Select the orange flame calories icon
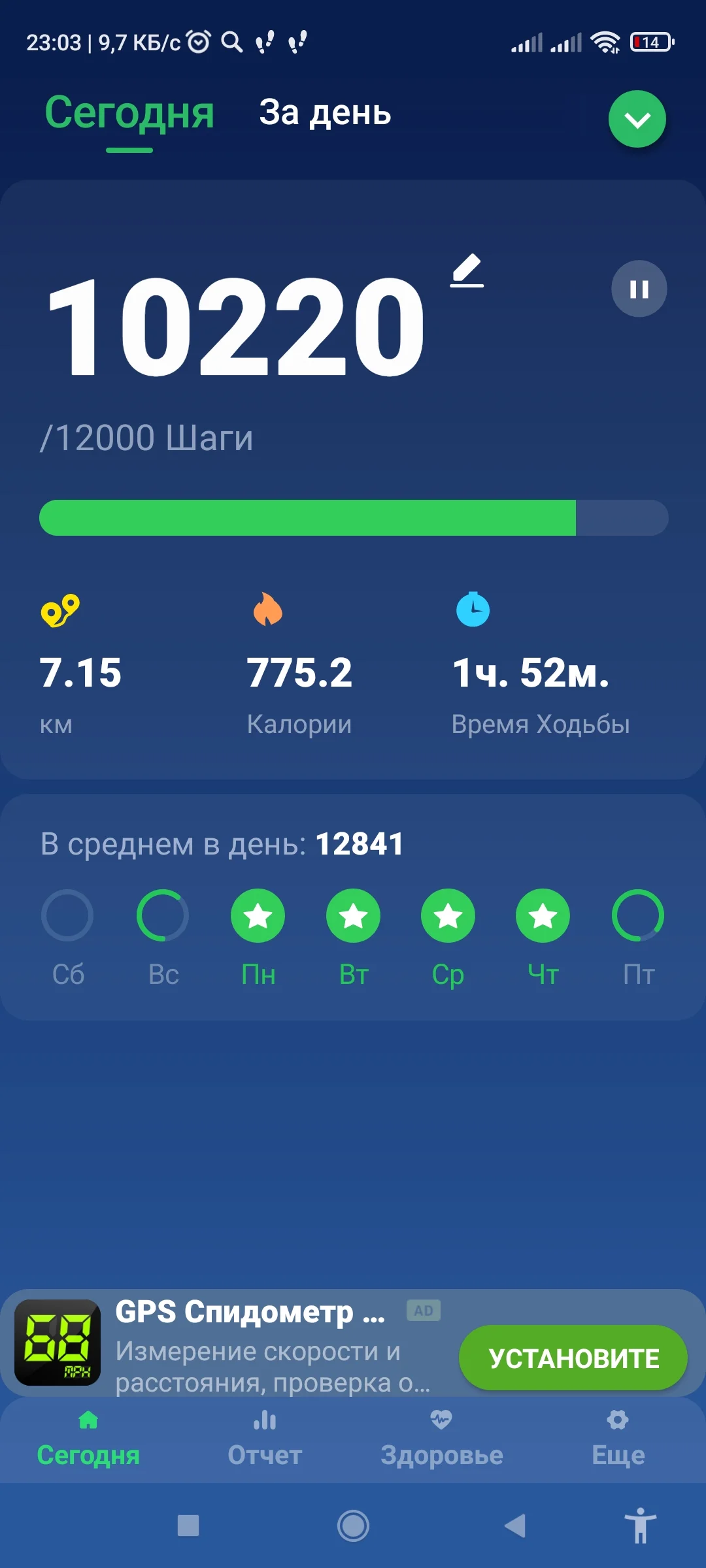Image resolution: width=706 pixels, height=1568 pixels. [268, 611]
